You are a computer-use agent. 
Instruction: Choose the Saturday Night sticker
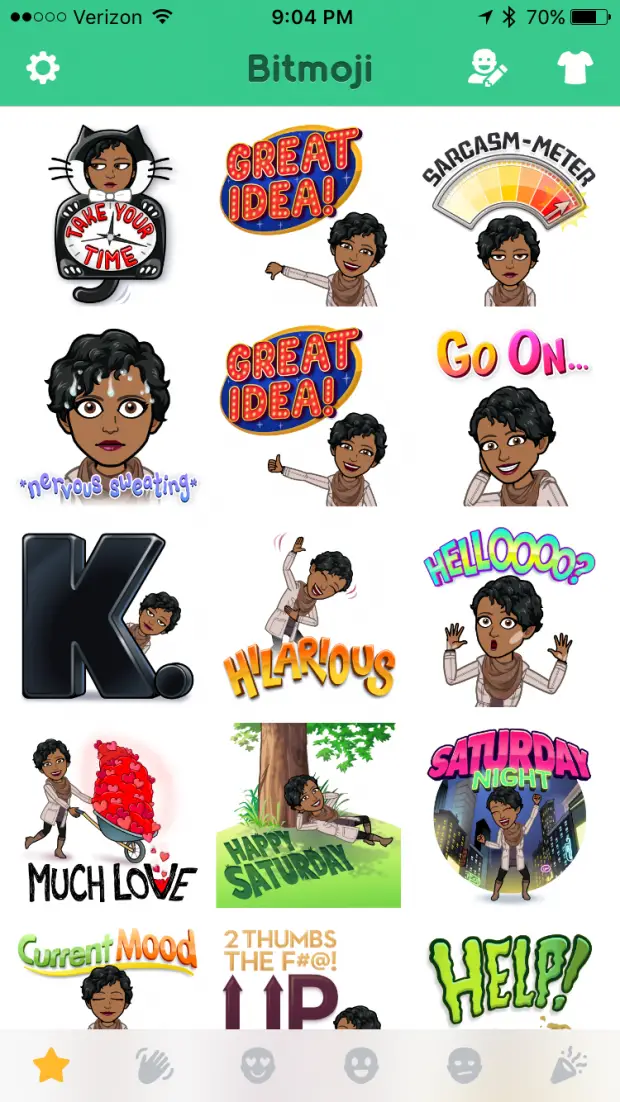coord(510,815)
